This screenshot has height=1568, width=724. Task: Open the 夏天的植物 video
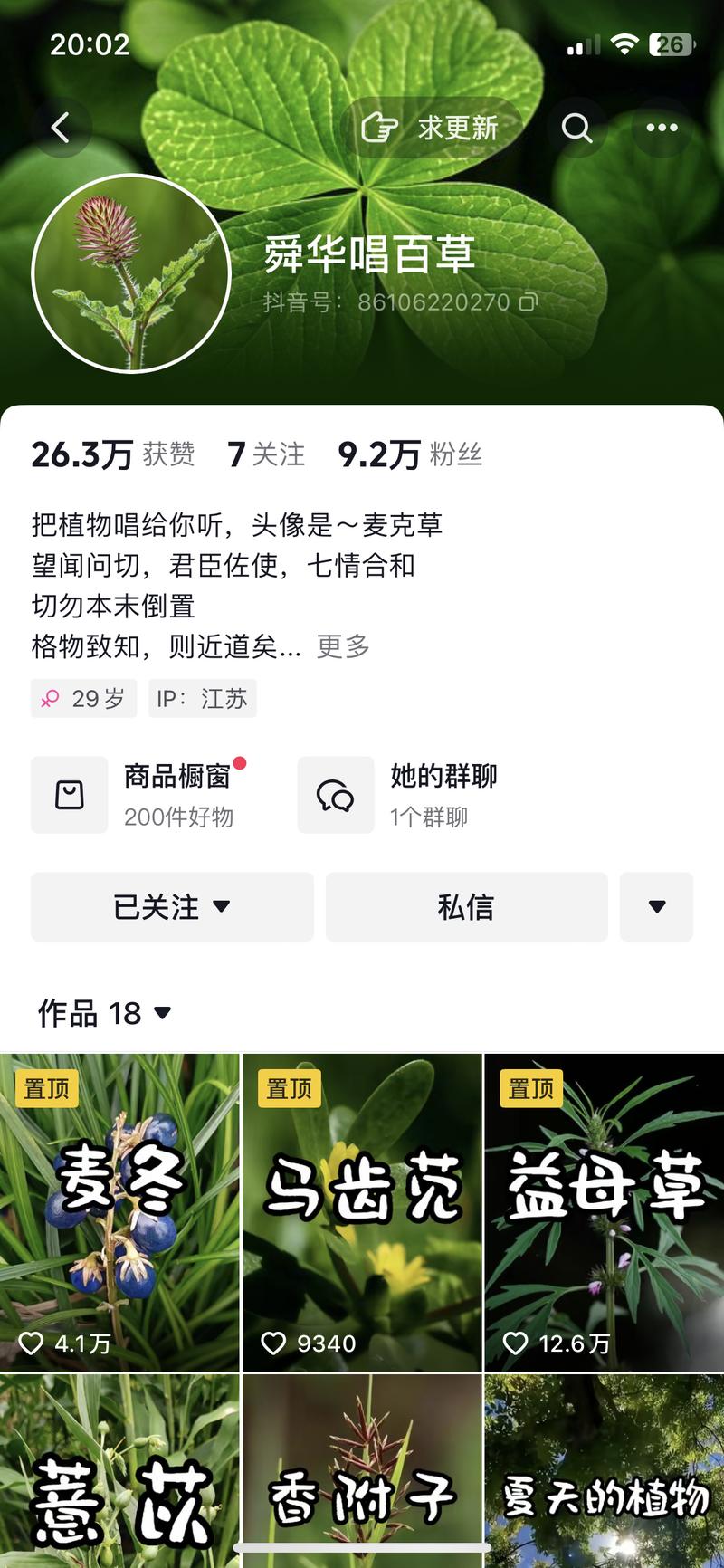(x=605, y=1467)
